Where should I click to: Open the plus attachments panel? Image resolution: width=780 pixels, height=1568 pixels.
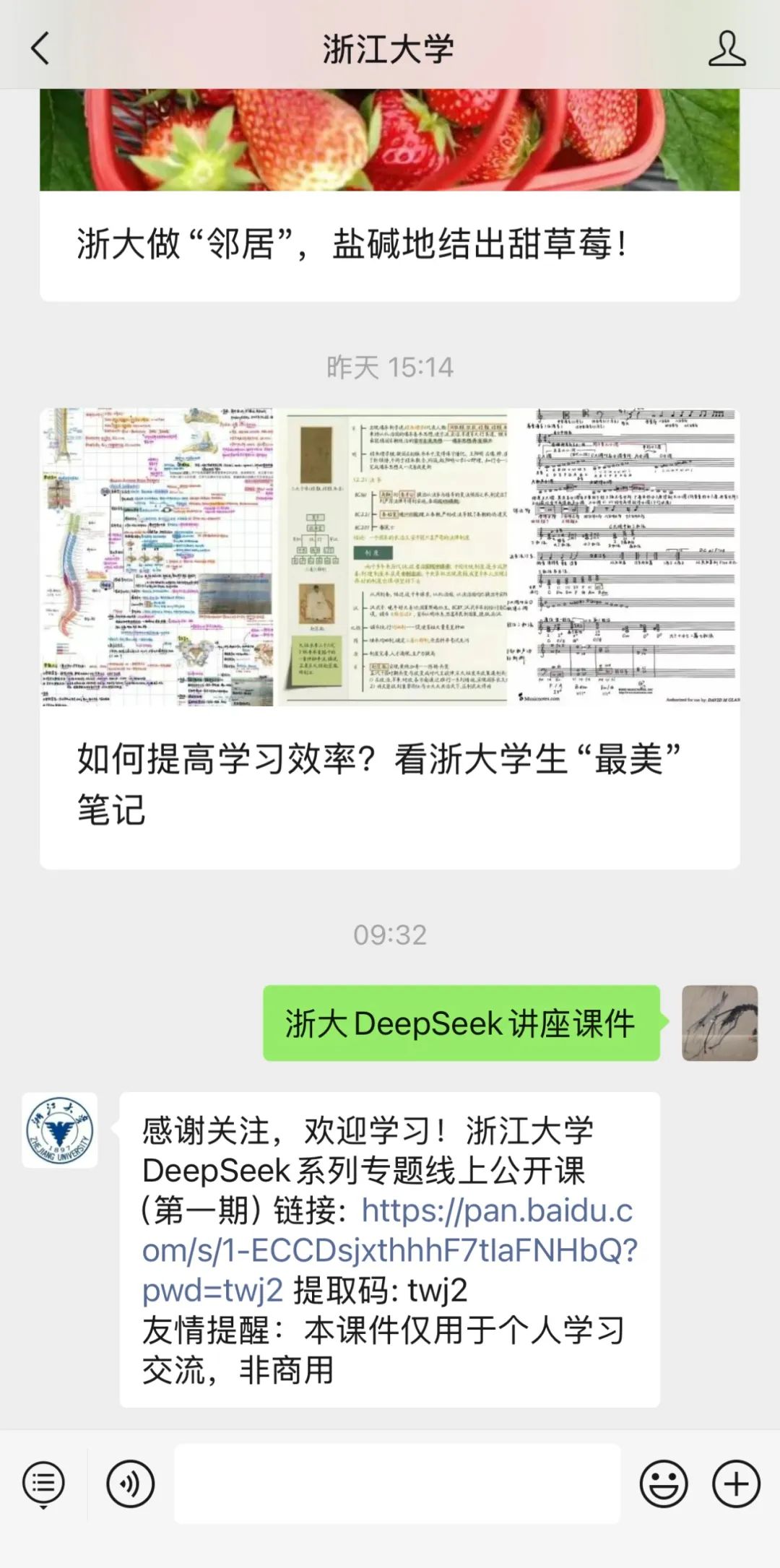point(736,1484)
